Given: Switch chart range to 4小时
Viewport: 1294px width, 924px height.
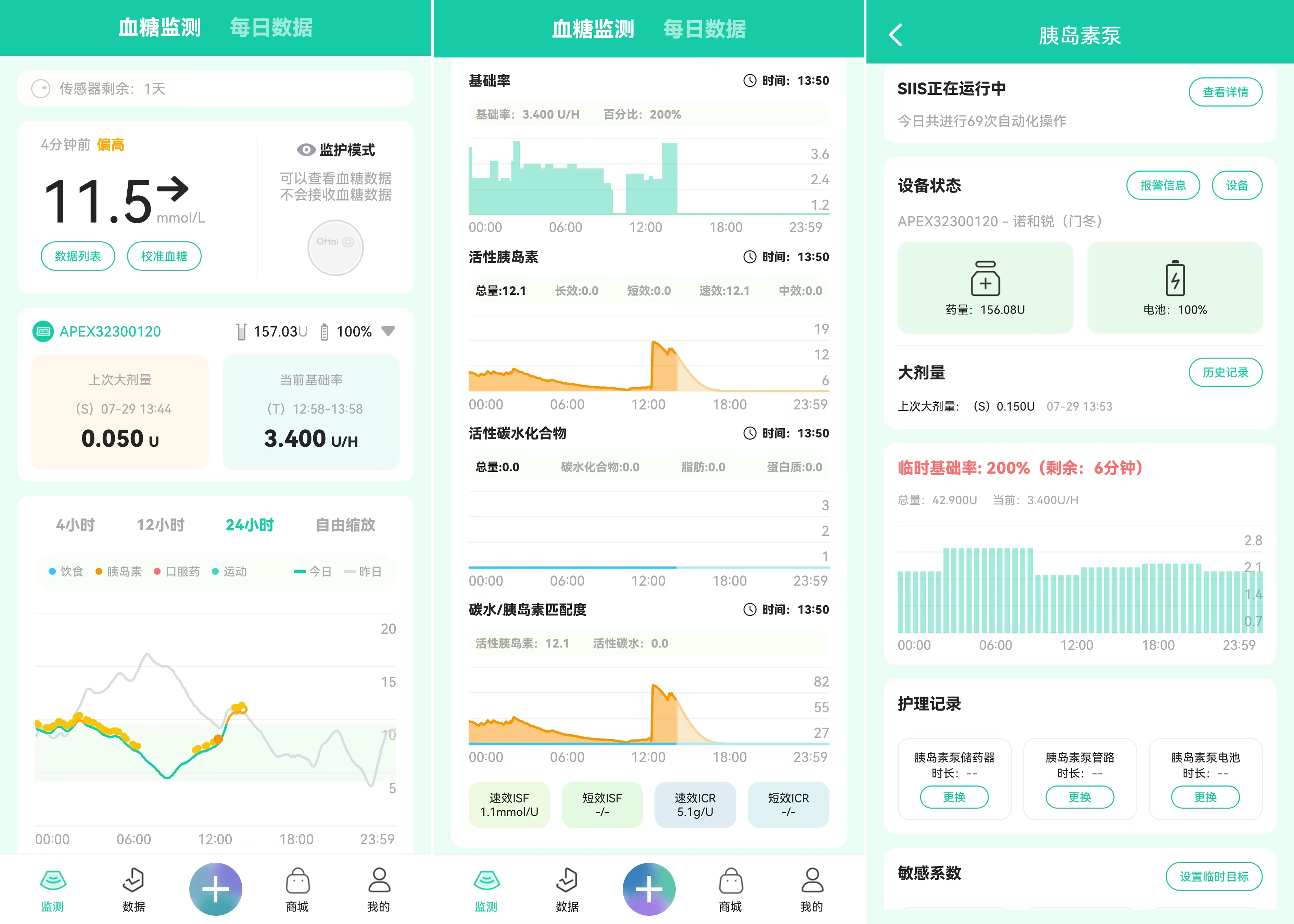Looking at the screenshot, I should coord(75,524).
